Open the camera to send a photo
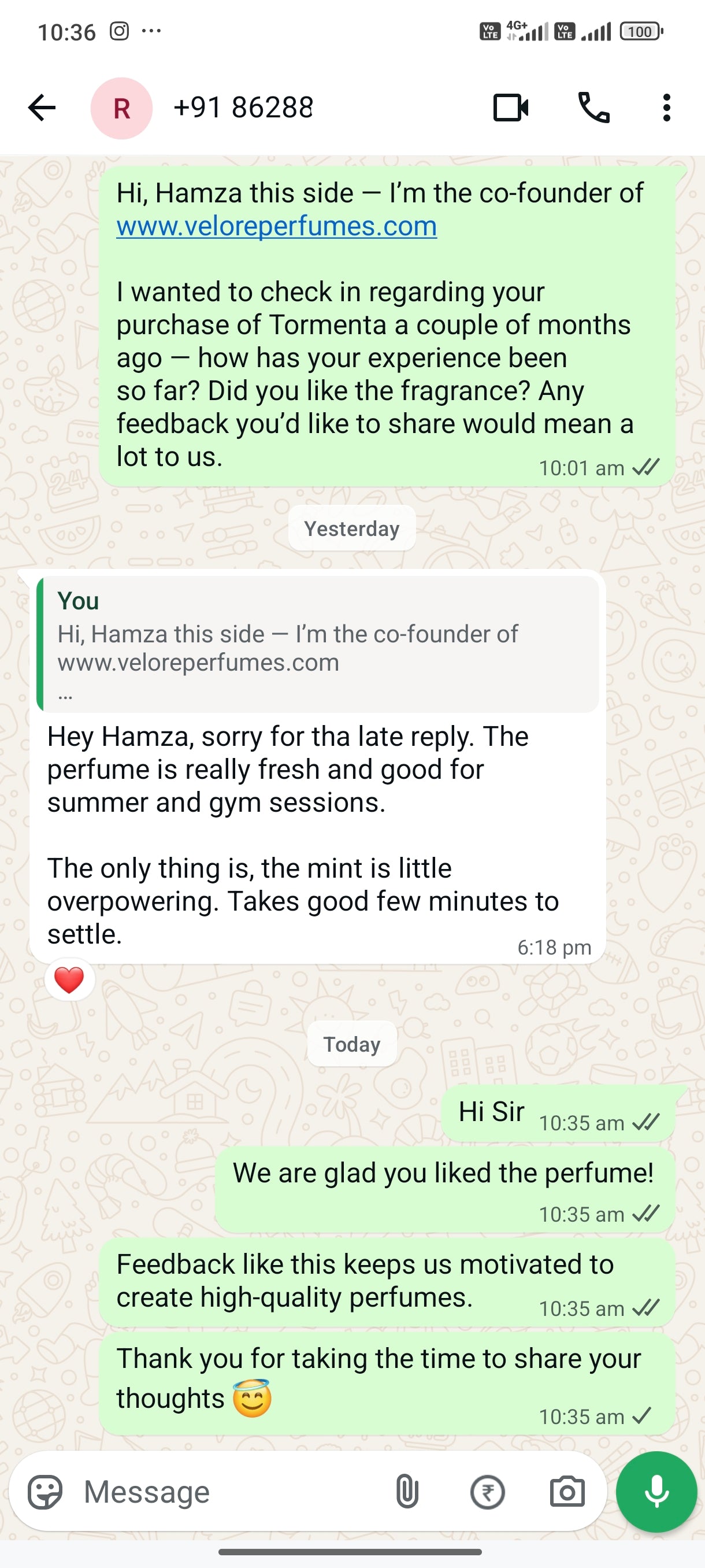 click(x=567, y=1492)
